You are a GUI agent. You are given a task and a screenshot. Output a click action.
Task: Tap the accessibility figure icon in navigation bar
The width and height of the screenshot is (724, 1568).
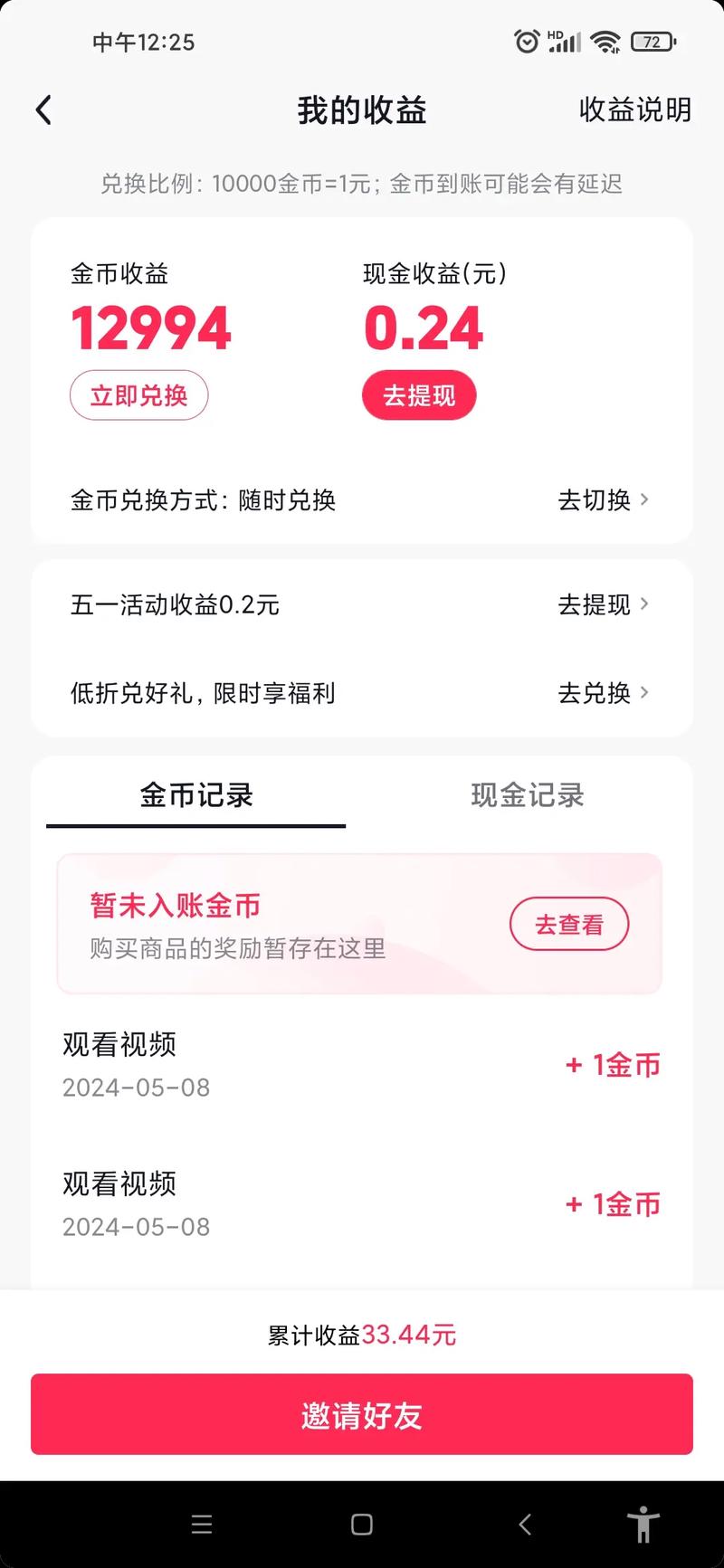click(644, 1524)
